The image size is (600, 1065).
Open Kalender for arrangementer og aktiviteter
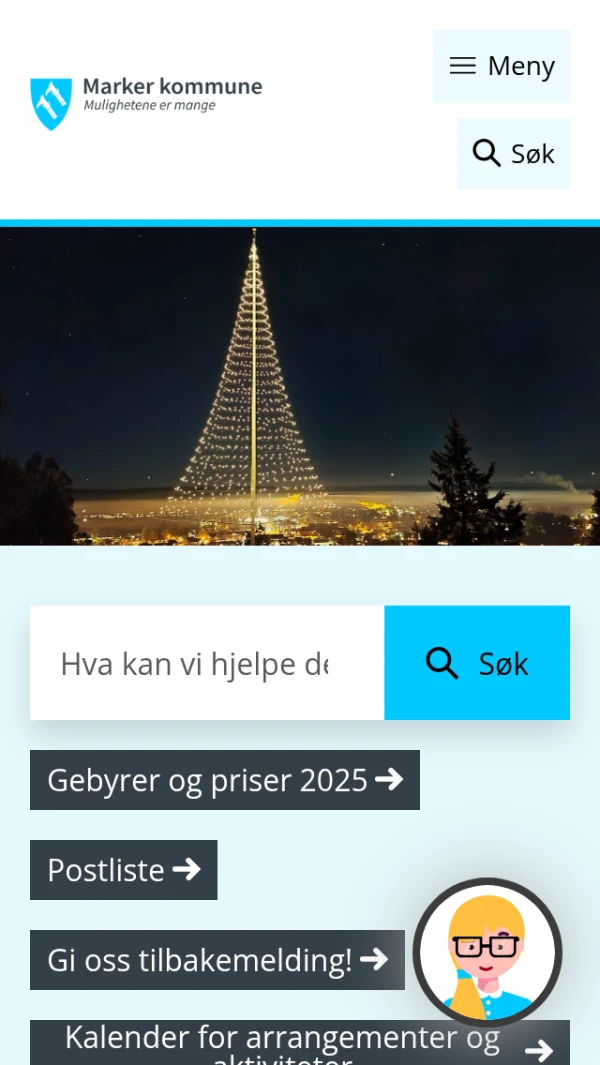click(x=299, y=1044)
